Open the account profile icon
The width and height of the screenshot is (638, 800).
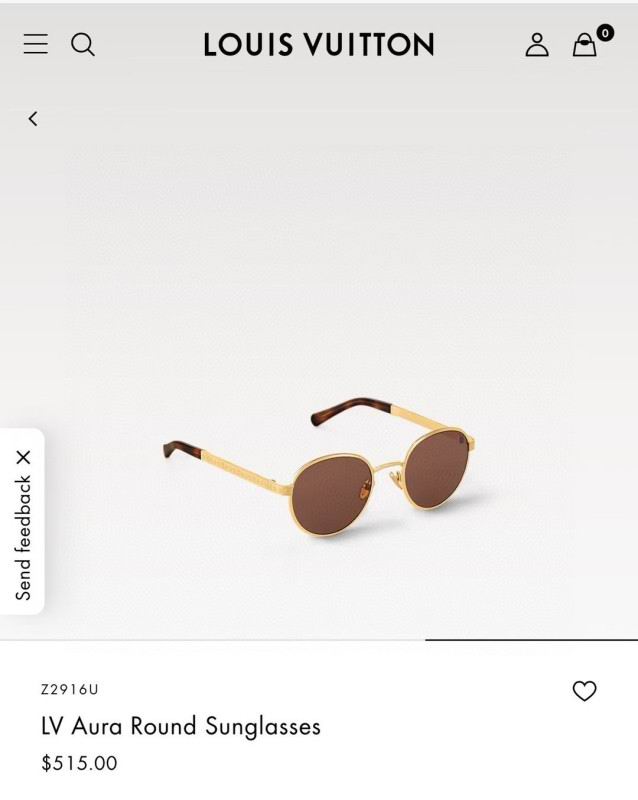537,45
